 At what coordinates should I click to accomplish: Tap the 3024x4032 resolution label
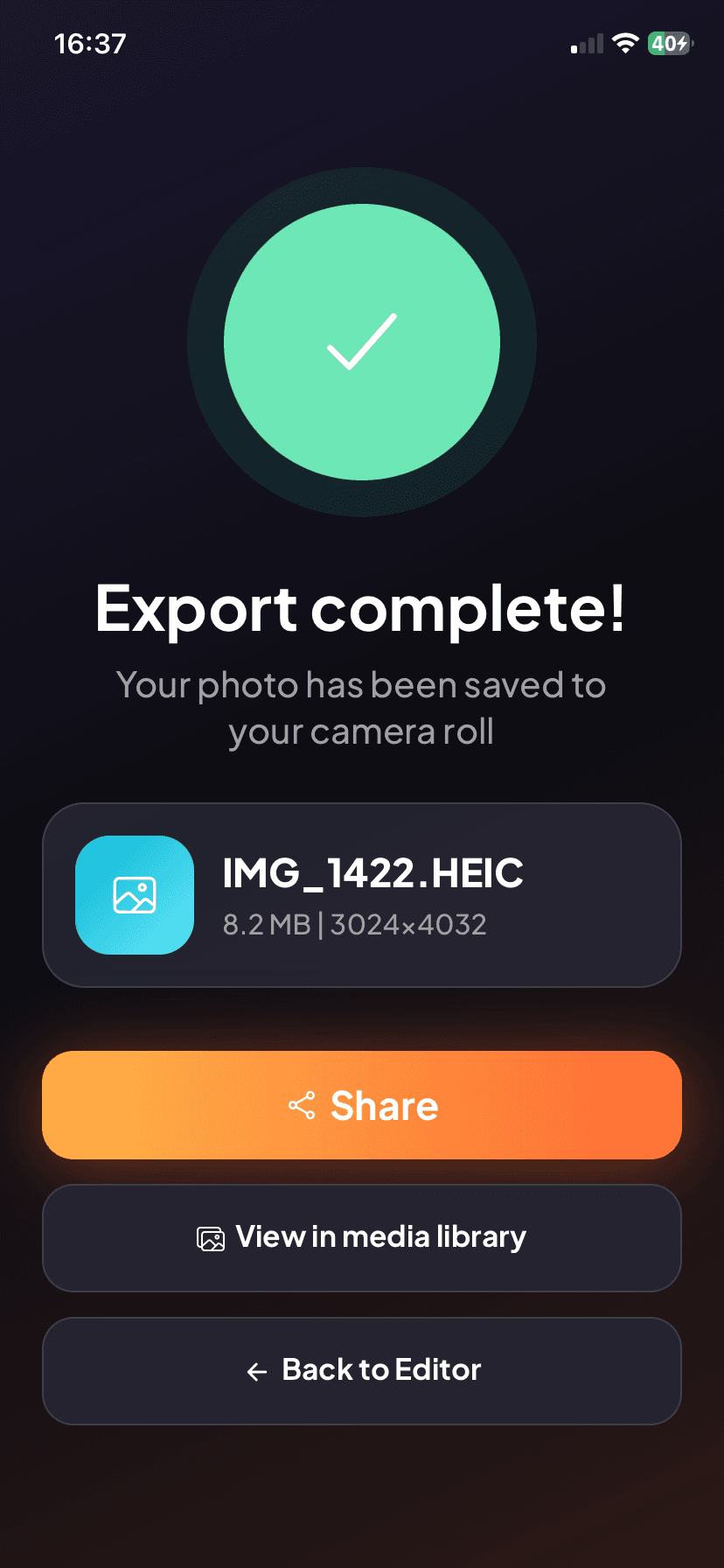click(407, 925)
